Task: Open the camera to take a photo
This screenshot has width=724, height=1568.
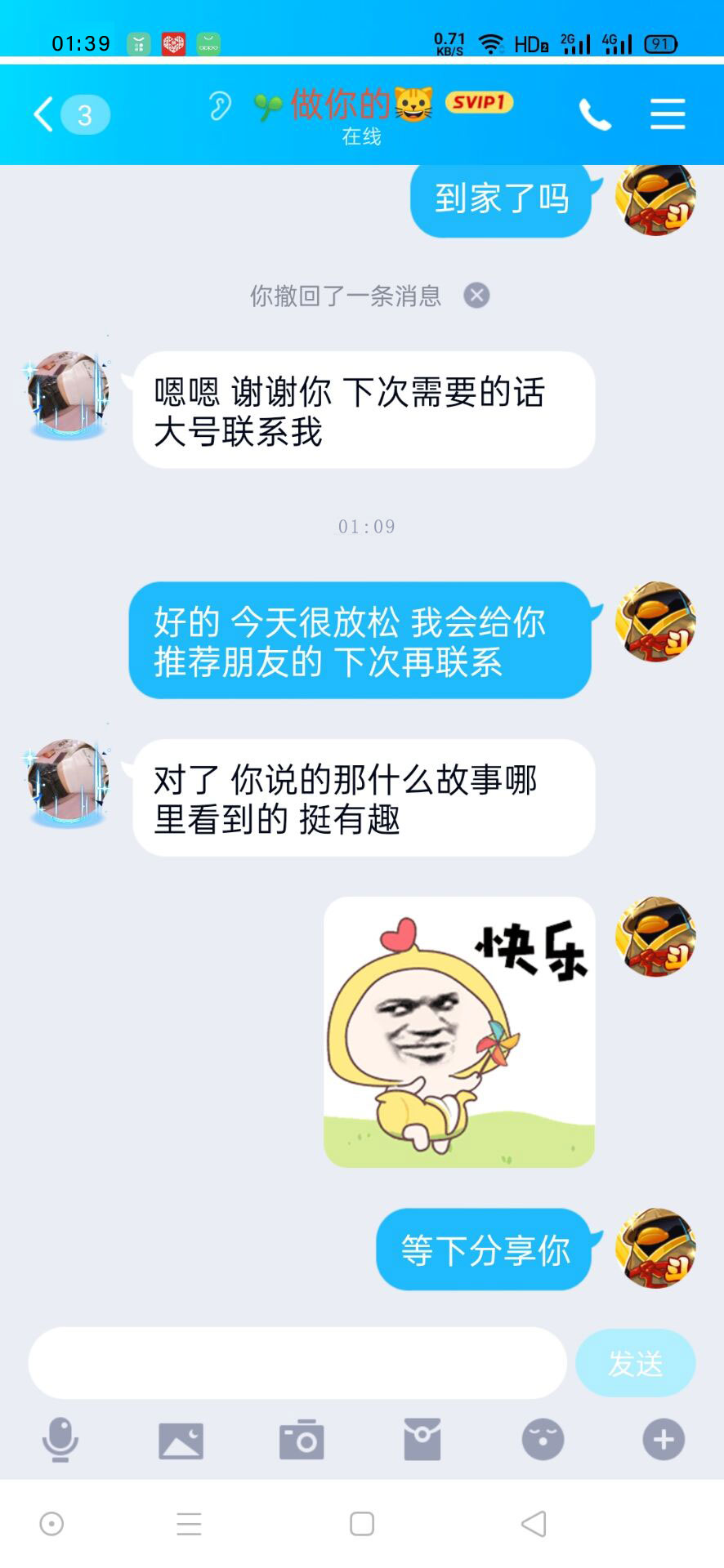Action: point(302,1441)
